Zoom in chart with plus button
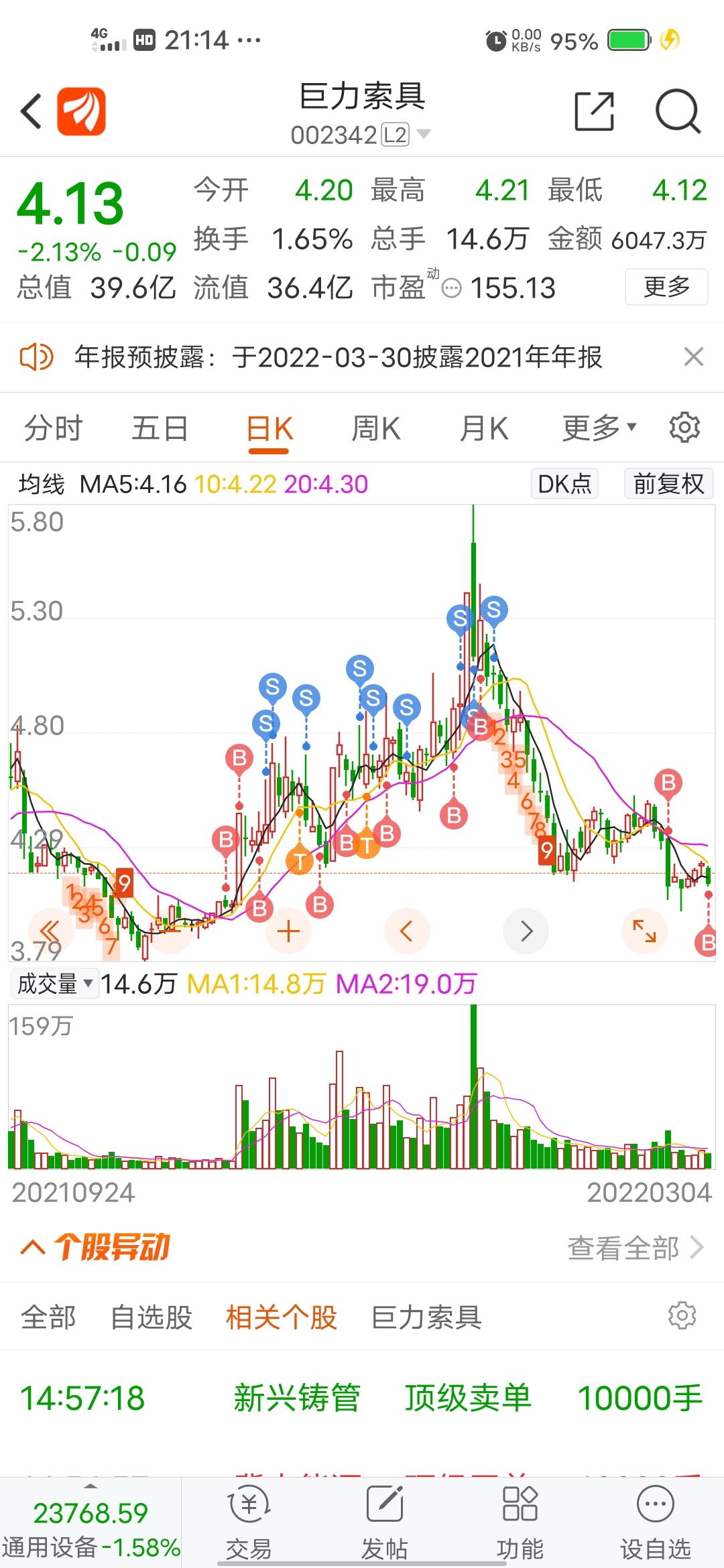Image resolution: width=724 pixels, height=1568 pixels. [288, 931]
